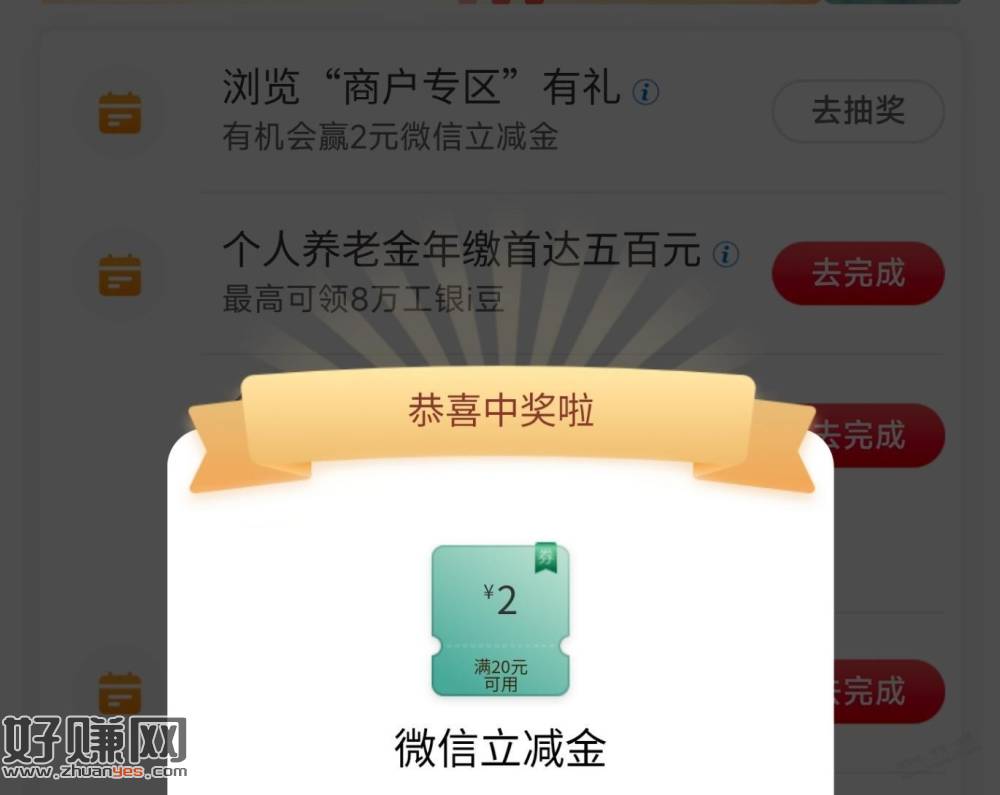Tap 去完成 for 个人养老金年缴首达五百元
The image size is (1000, 795).
pos(858,273)
